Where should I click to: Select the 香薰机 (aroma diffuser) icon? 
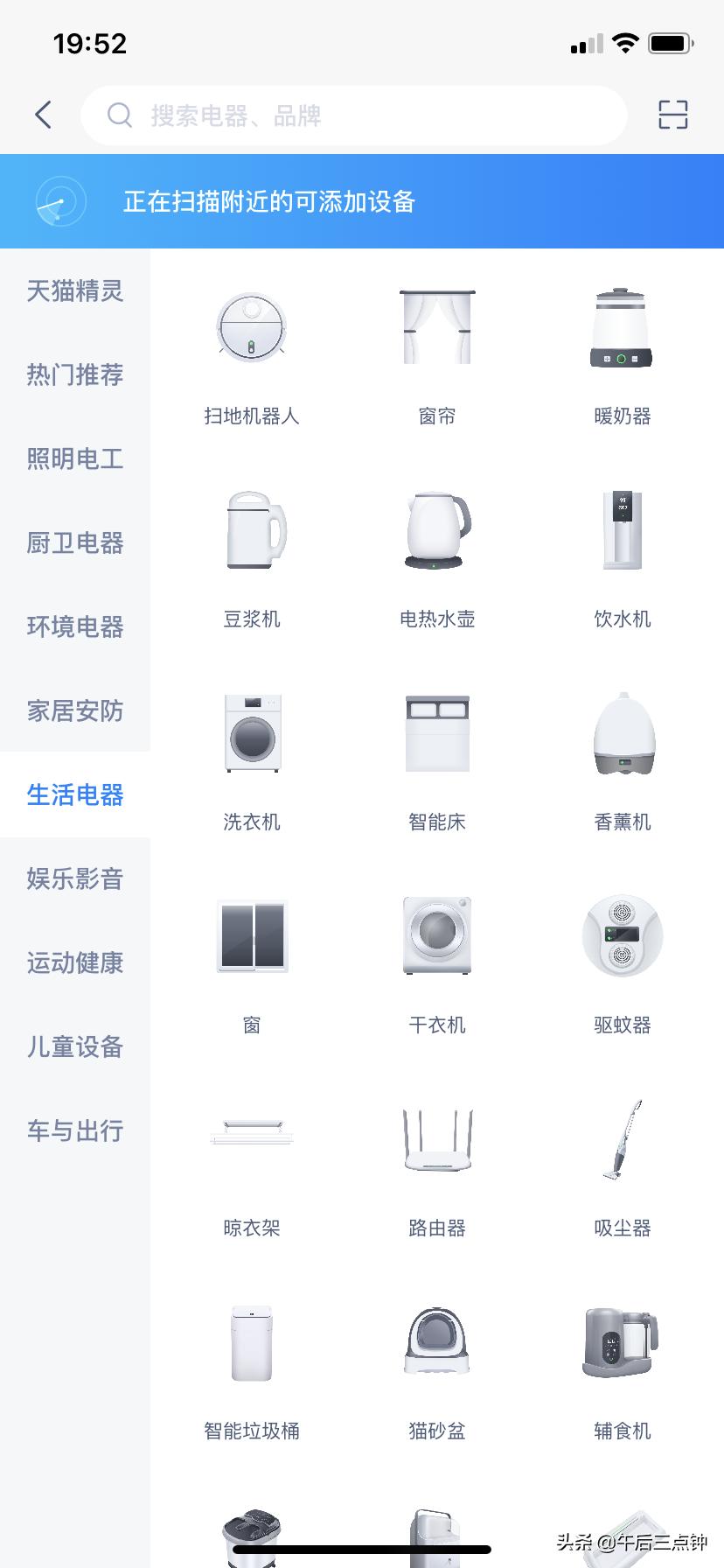pyautogui.click(x=622, y=734)
